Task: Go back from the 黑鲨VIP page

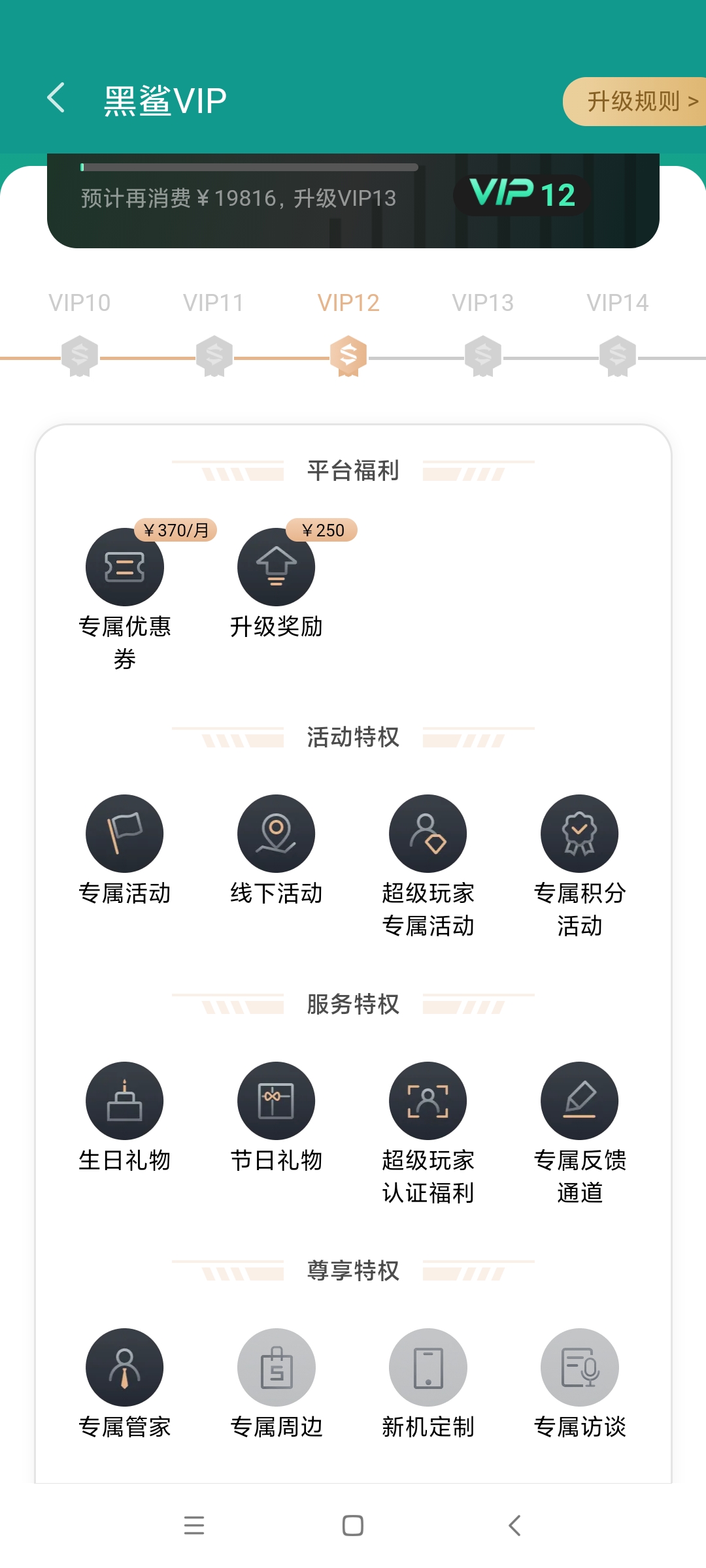Action: pyautogui.click(x=56, y=98)
